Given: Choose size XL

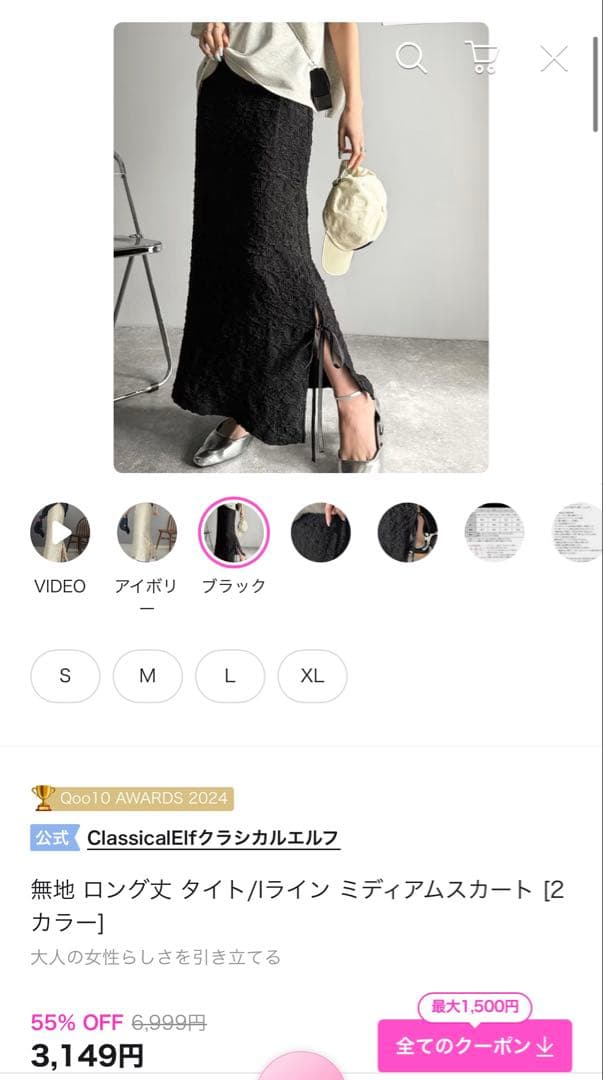Looking at the screenshot, I should 312,676.
